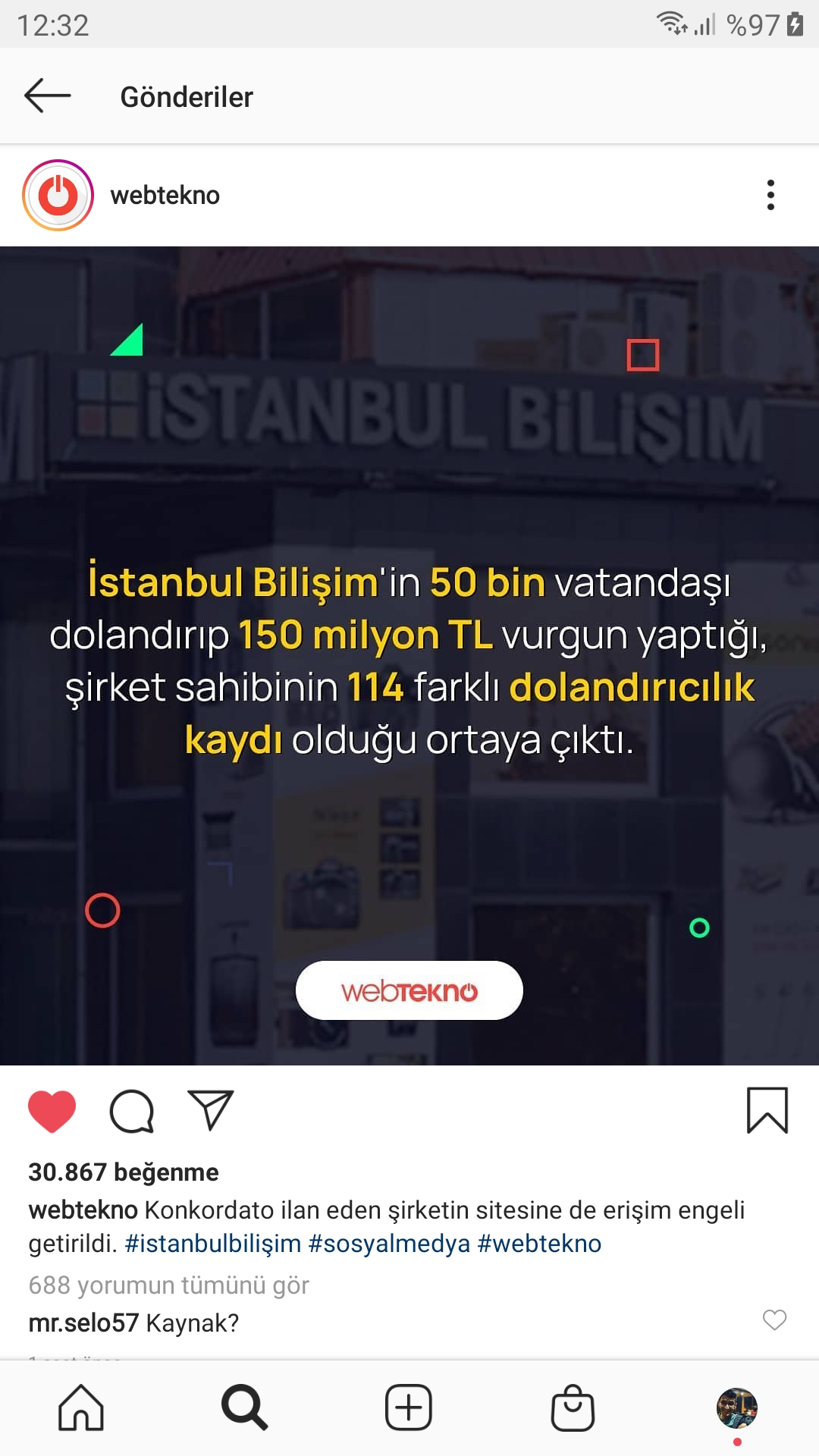Open the #istanbulbilişim hashtag
The width and height of the screenshot is (819, 1456).
click(x=213, y=1244)
